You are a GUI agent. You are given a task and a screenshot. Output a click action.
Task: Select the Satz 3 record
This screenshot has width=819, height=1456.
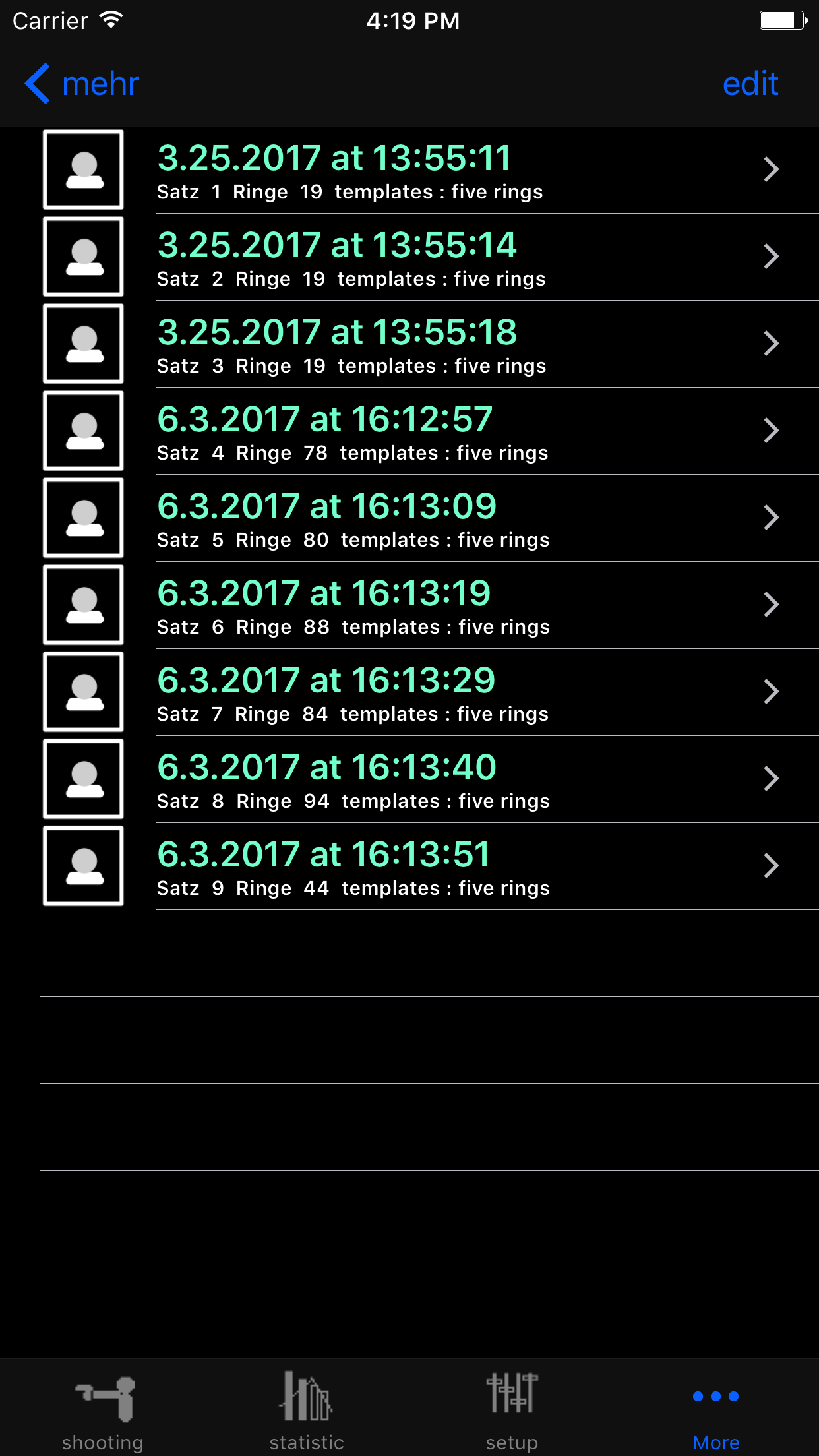point(422,344)
